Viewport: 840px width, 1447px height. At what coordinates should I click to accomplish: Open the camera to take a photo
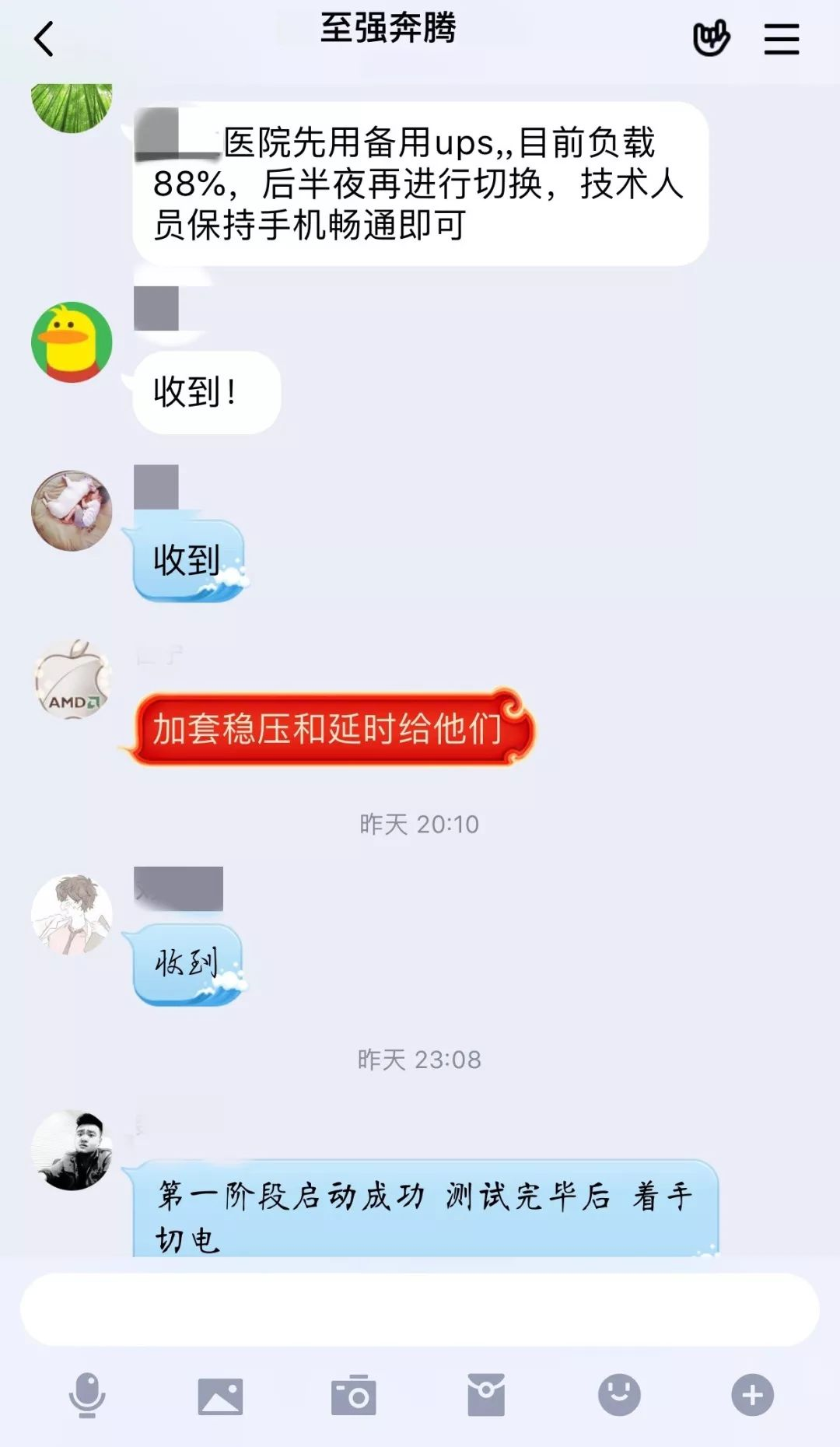353,1395
